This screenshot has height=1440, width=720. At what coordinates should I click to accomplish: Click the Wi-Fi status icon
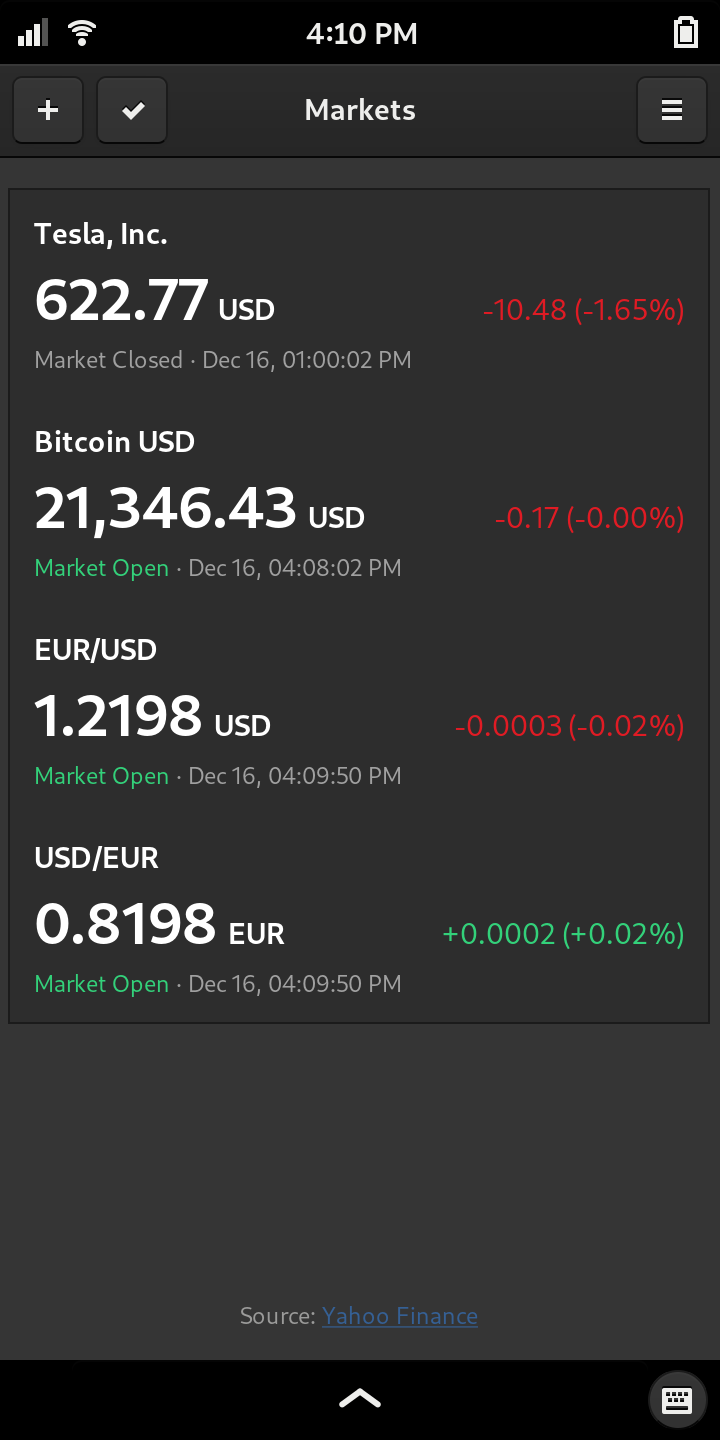click(81, 32)
